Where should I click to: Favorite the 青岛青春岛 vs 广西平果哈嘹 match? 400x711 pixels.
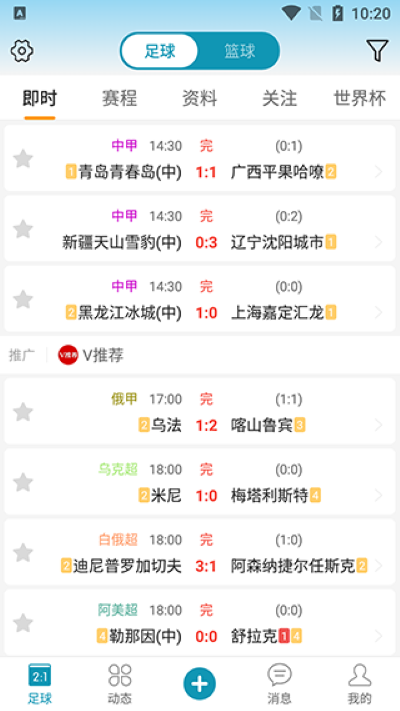(23, 159)
